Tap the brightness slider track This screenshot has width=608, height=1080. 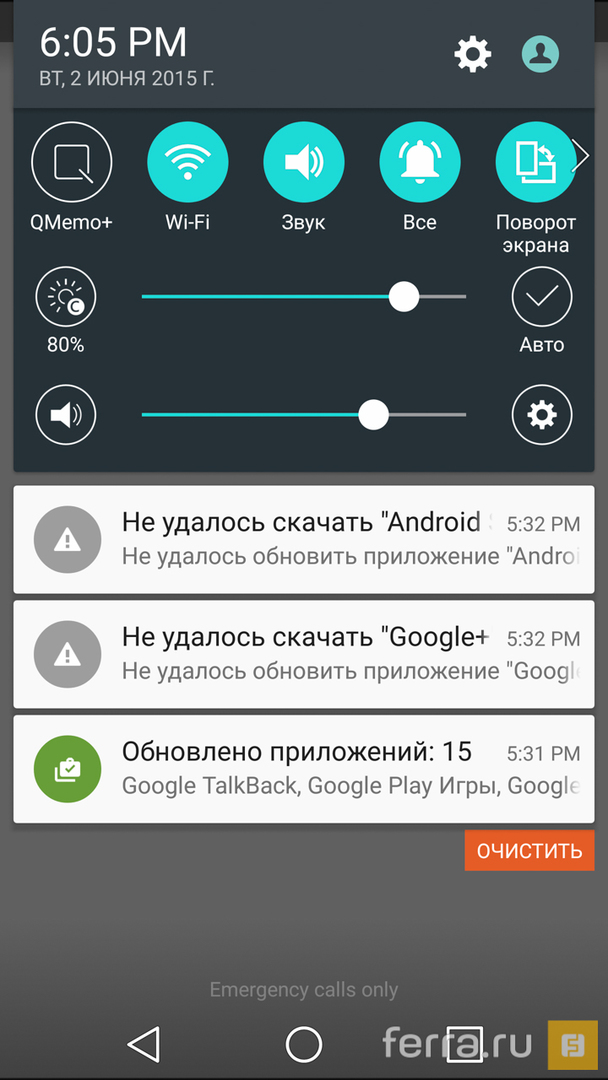pyautogui.click(x=300, y=297)
